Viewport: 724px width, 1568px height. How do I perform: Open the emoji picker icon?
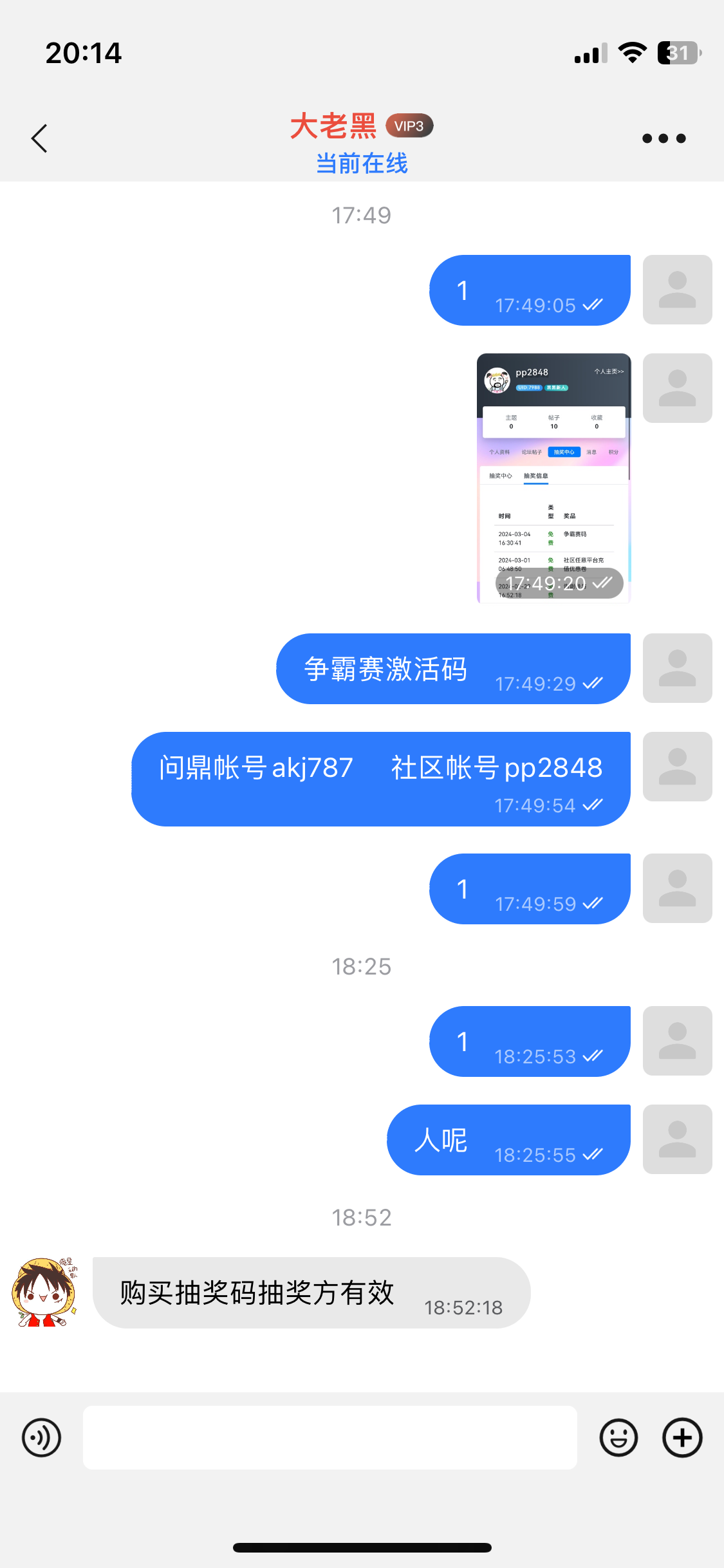(x=619, y=1437)
